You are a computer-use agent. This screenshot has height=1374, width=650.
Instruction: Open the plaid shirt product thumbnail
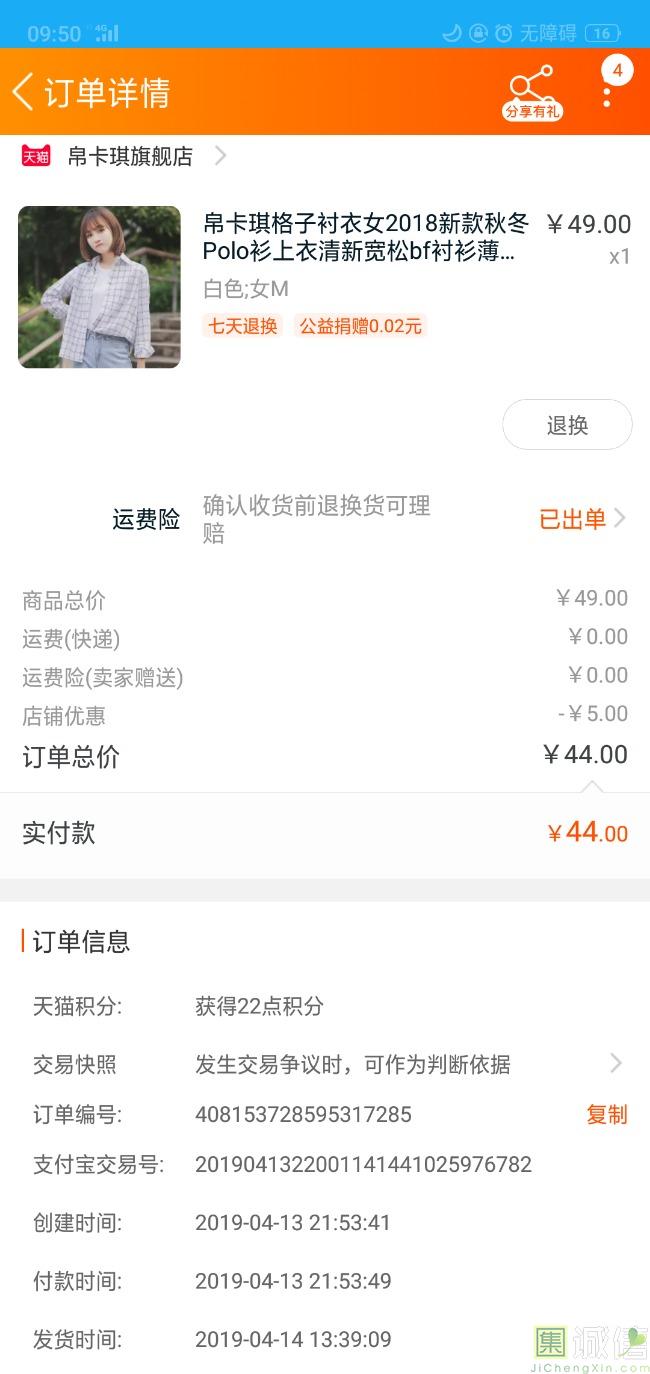point(99,287)
